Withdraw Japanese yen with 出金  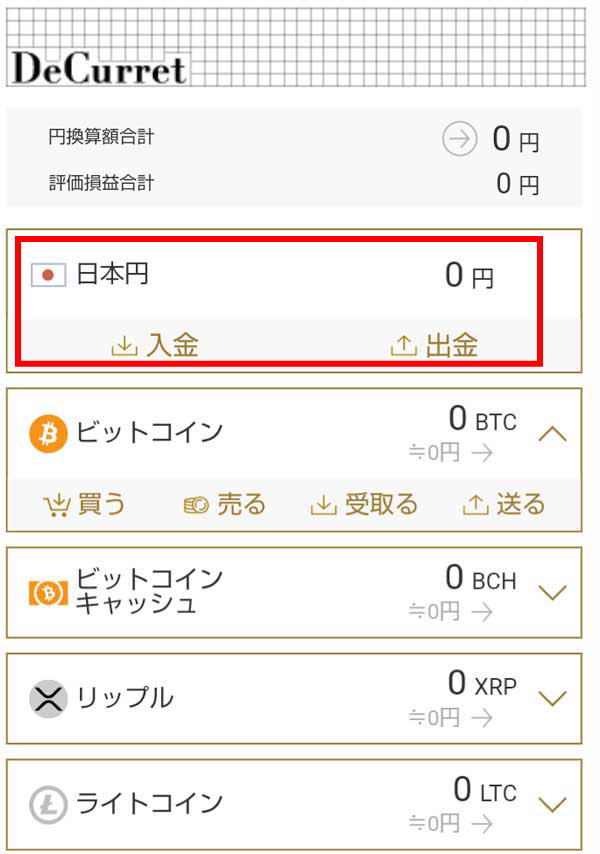tap(434, 346)
